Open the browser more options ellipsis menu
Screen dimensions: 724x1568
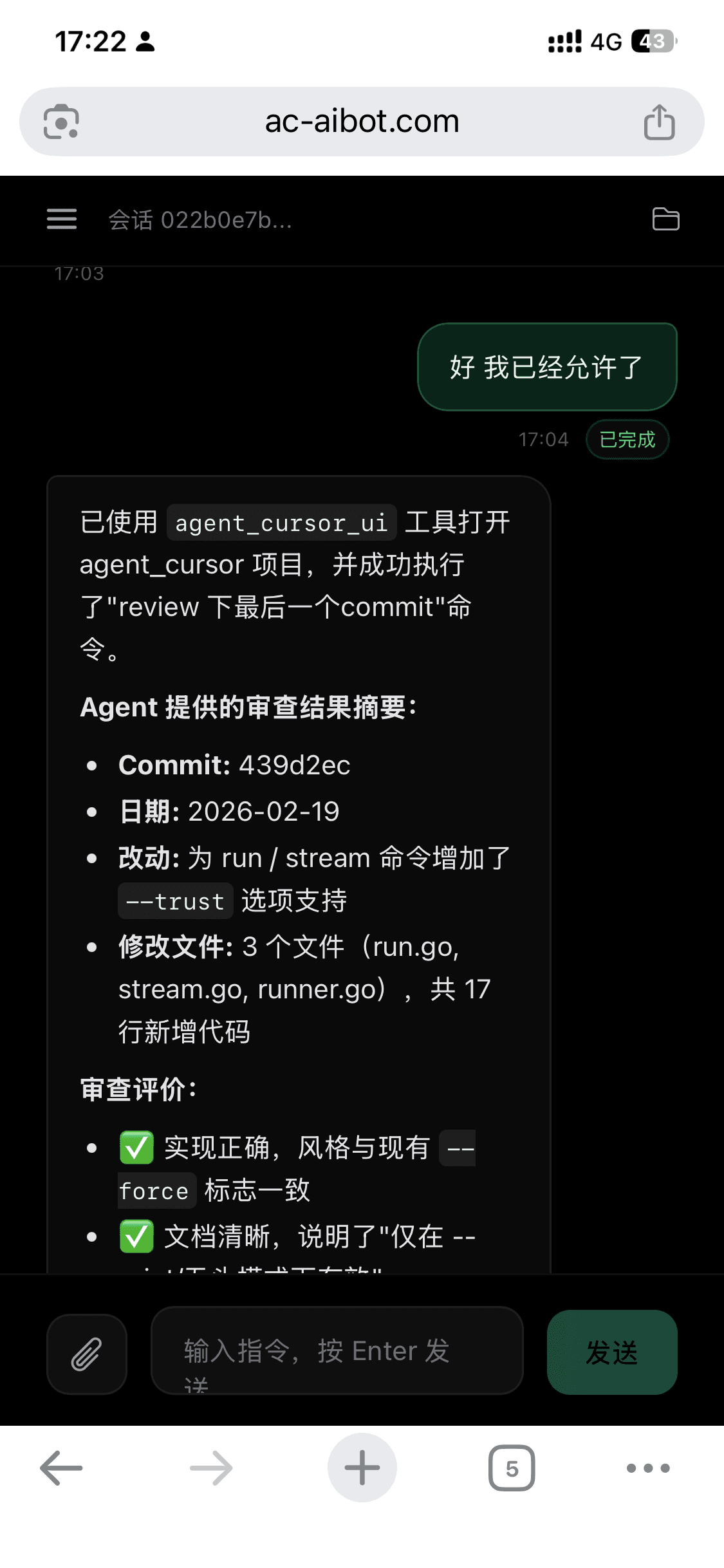click(648, 1468)
